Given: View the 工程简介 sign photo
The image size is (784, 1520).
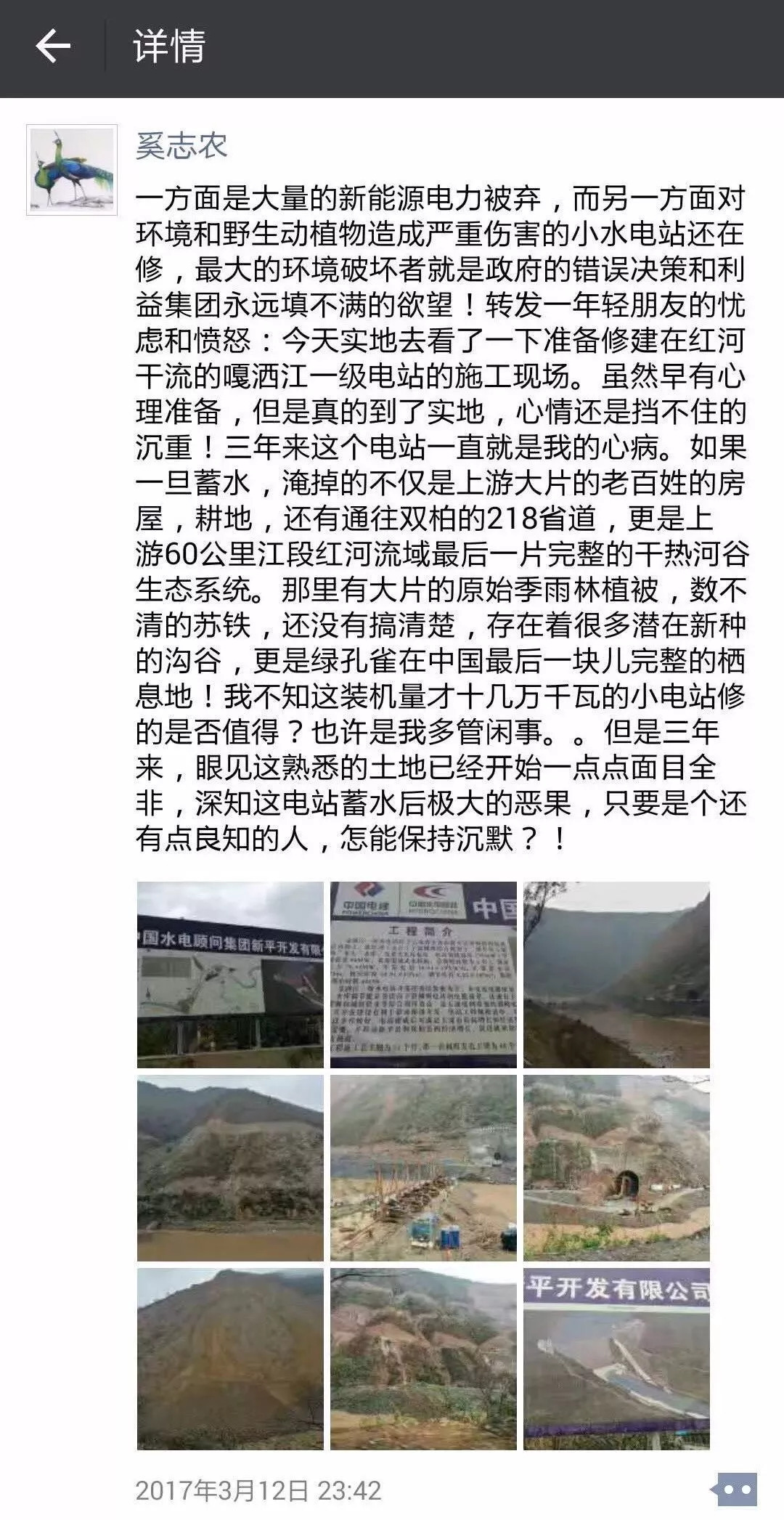Looking at the screenshot, I should click(423, 975).
